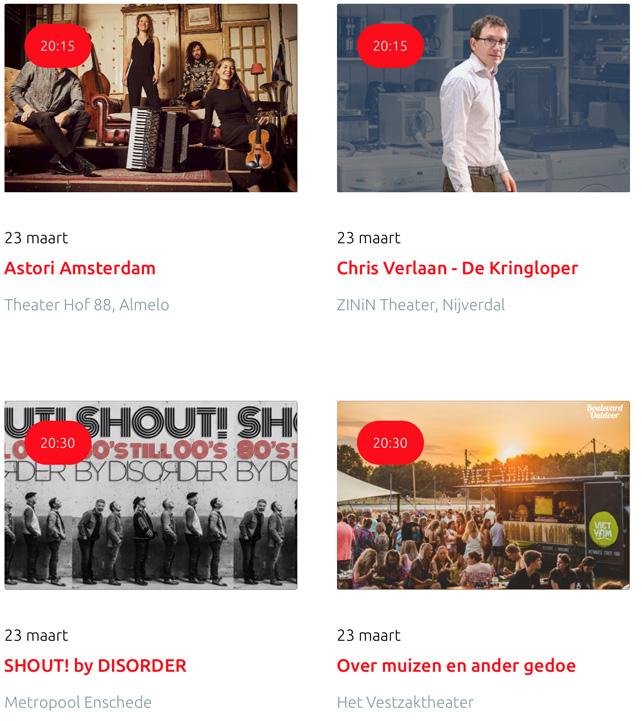Screen dimensions: 642x721
Task: Go to Over muzen en ander gedoe
Action: click(x=456, y=666)
